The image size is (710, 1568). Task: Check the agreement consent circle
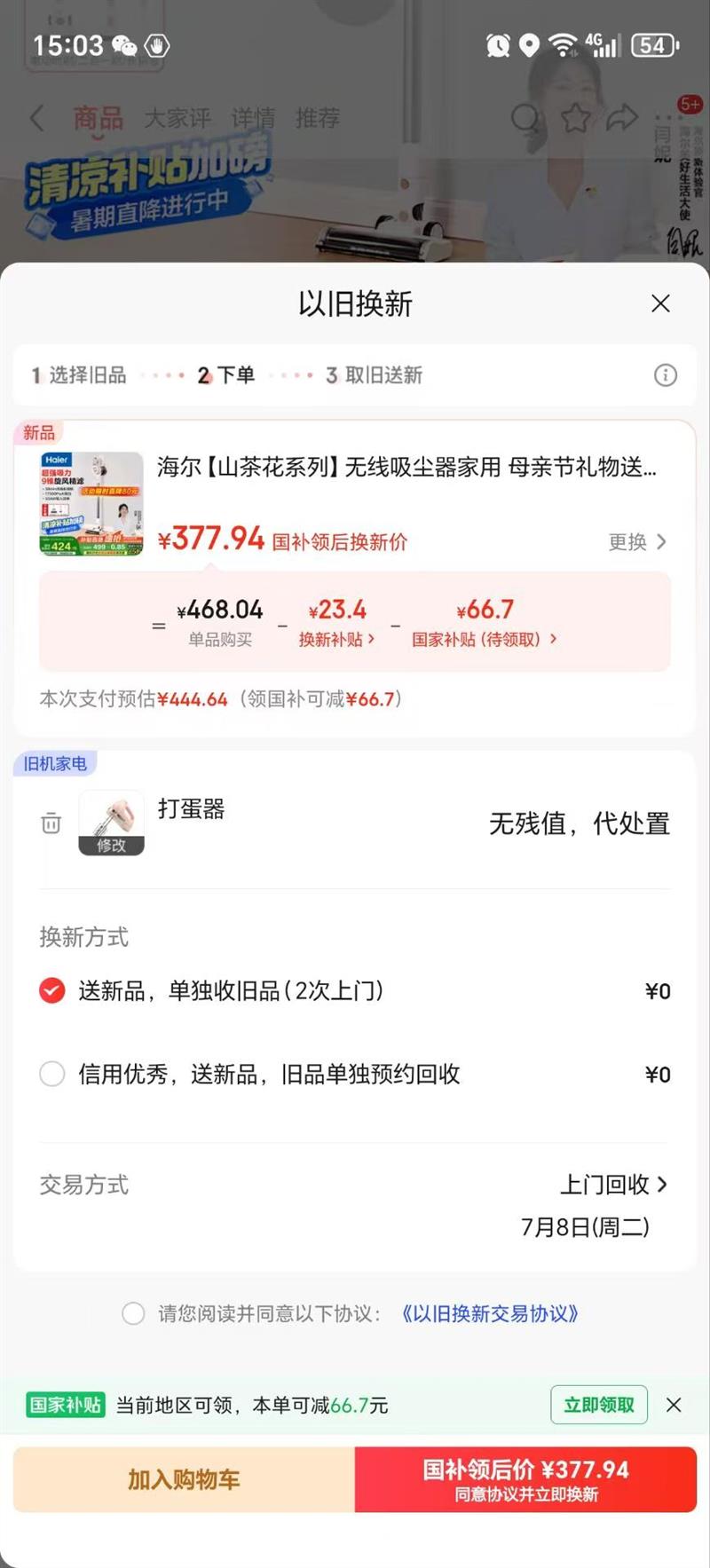point(133,1313)
